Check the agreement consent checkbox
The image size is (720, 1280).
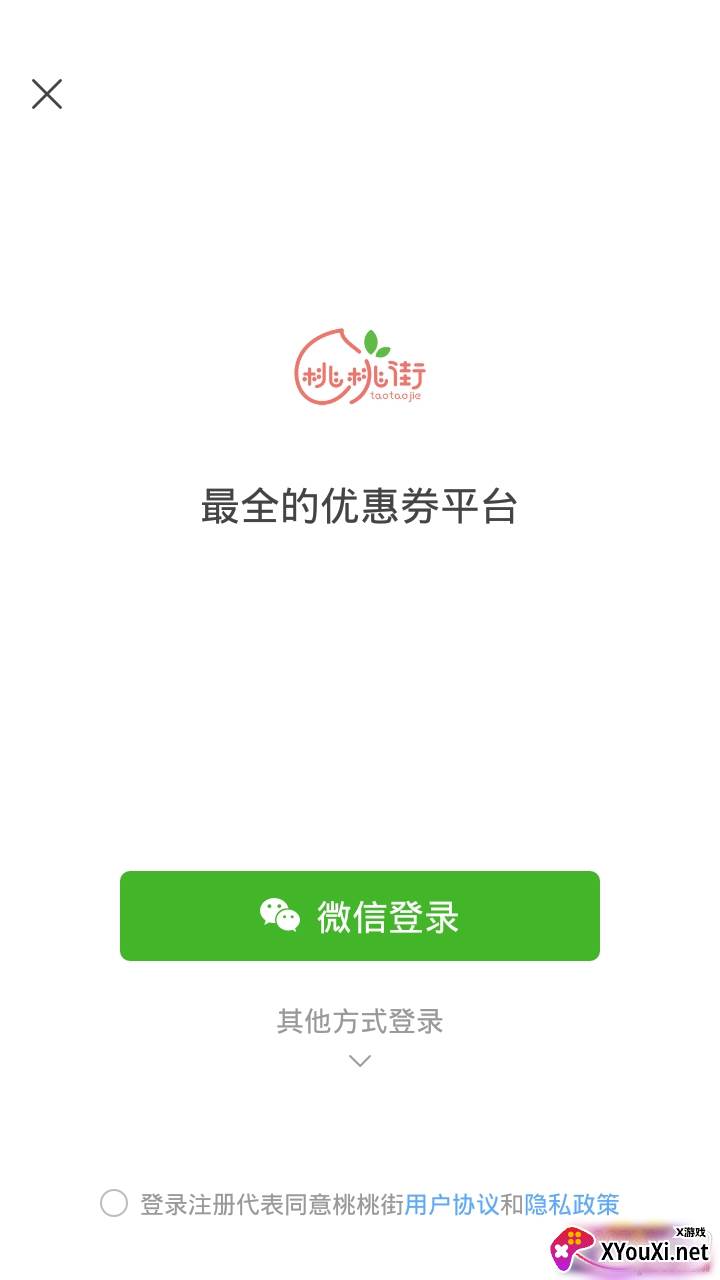click(x=114, y=1203)
